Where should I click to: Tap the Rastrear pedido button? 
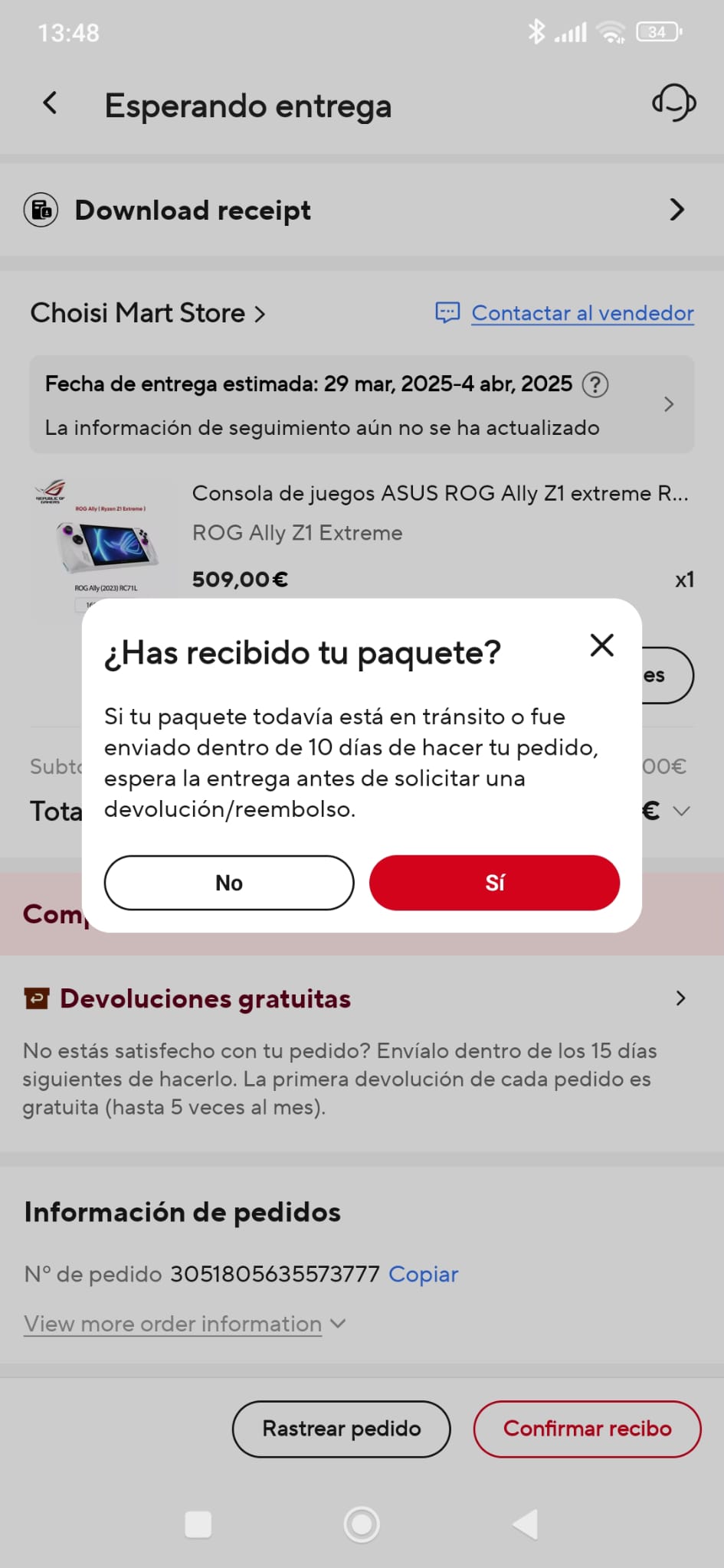[x=342, y=1429]
